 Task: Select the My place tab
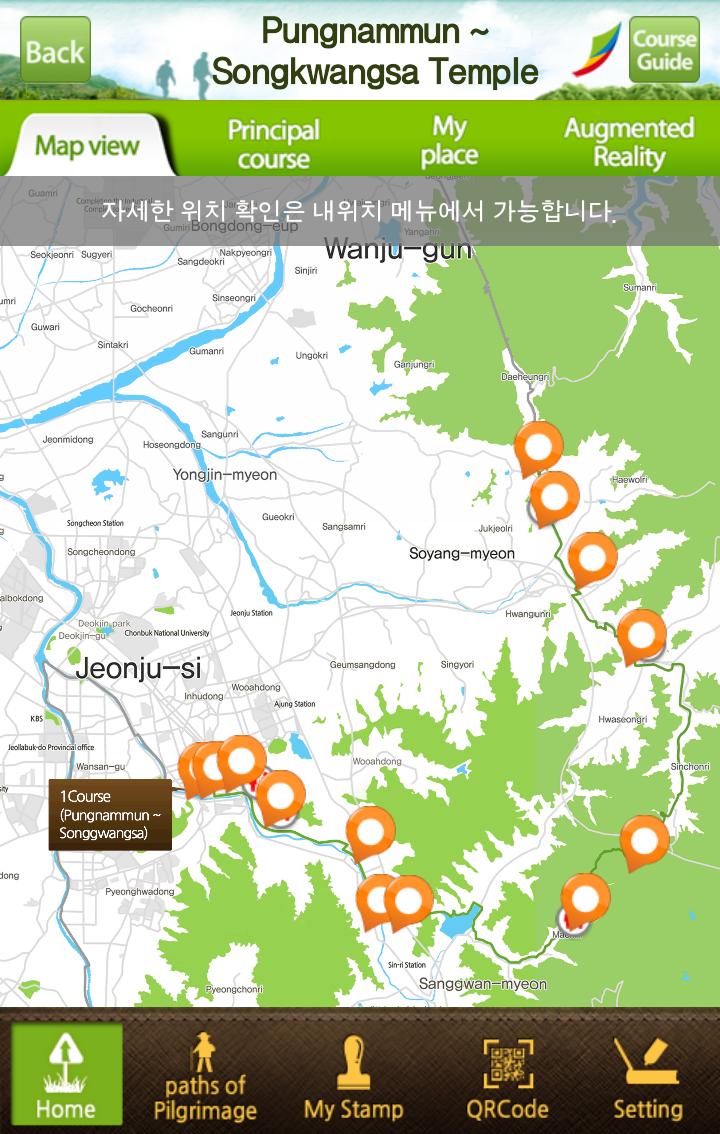[x=449, y=142]
